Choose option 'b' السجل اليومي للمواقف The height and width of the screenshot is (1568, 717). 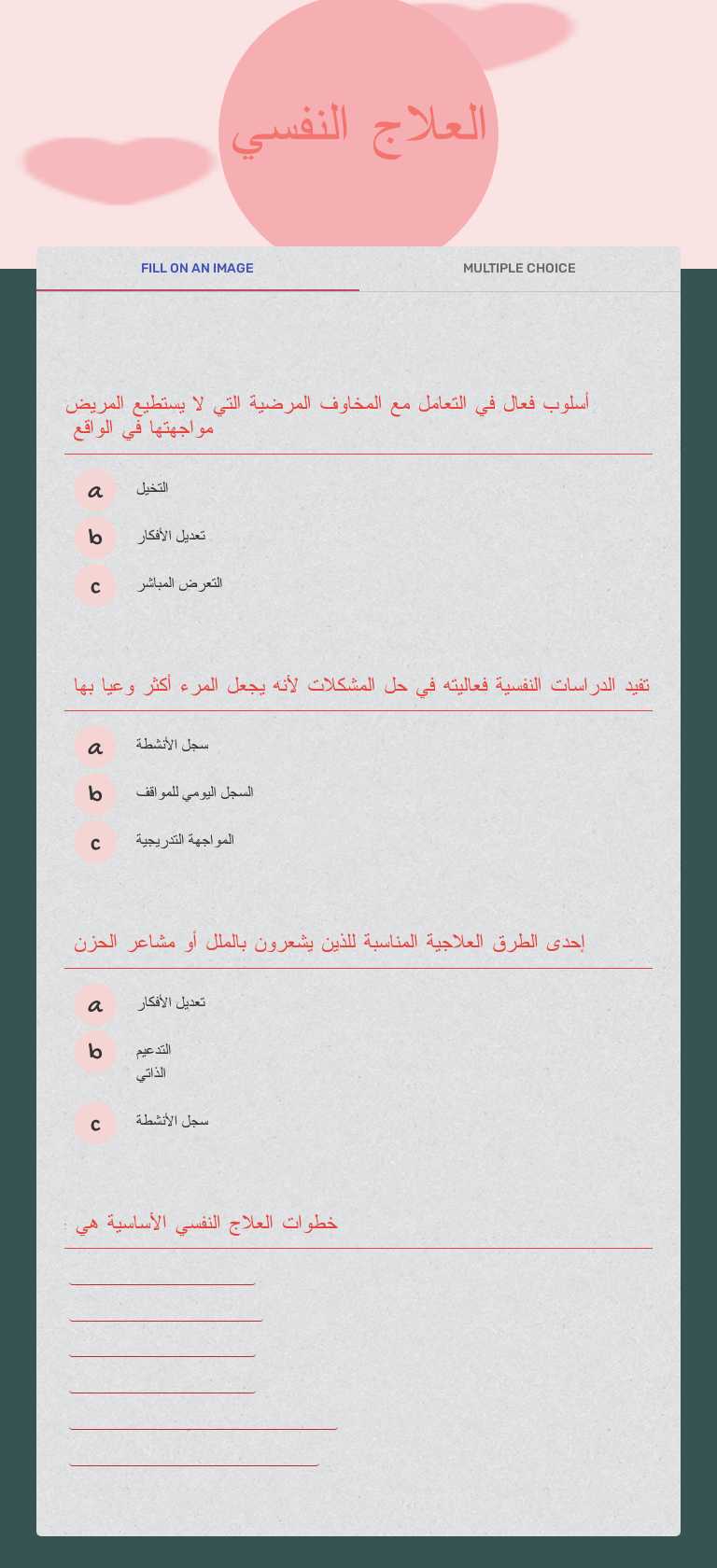pyautogui.click(x=94, y=794)
